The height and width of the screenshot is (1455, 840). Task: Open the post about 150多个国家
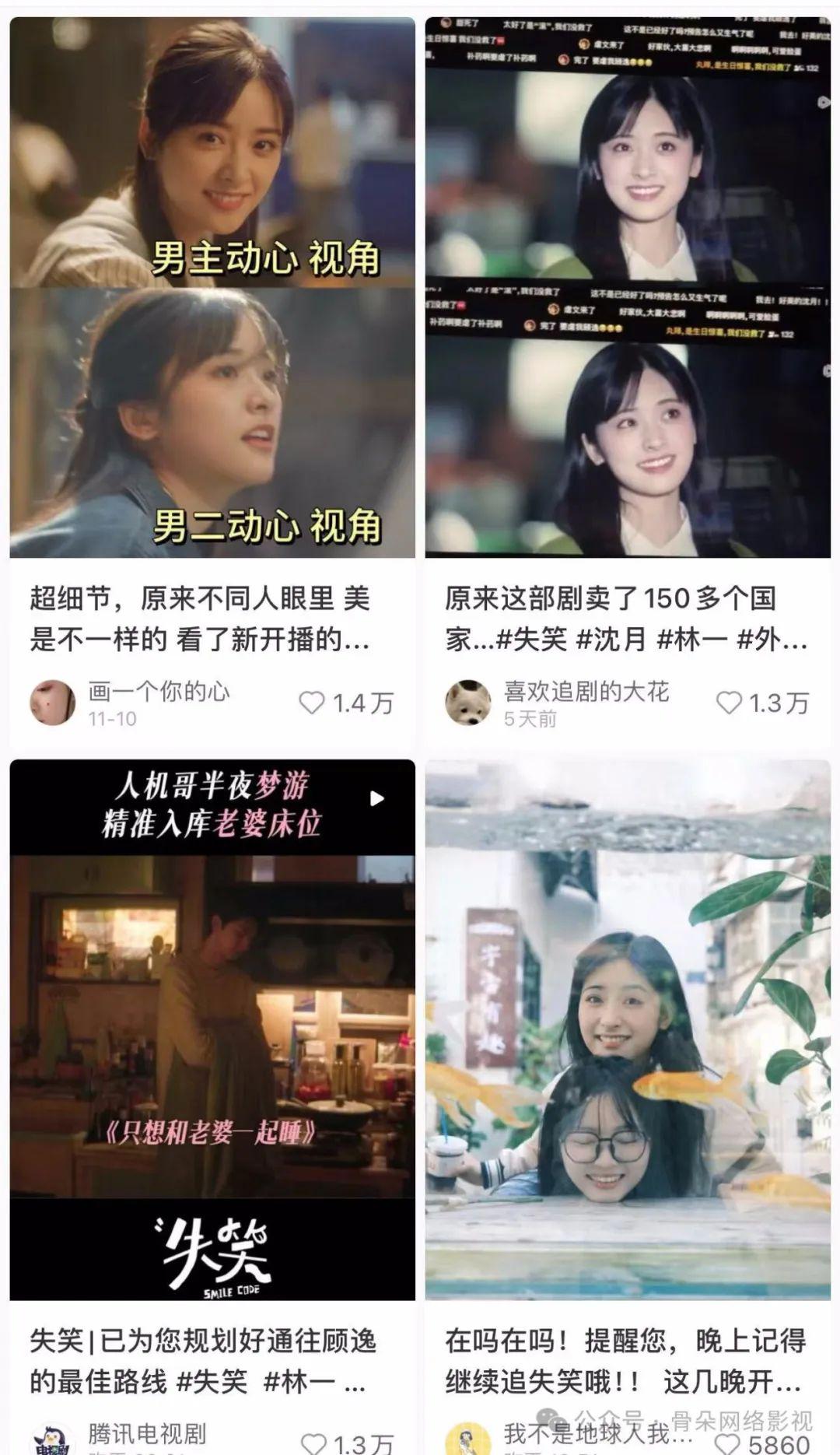[627, 286]
